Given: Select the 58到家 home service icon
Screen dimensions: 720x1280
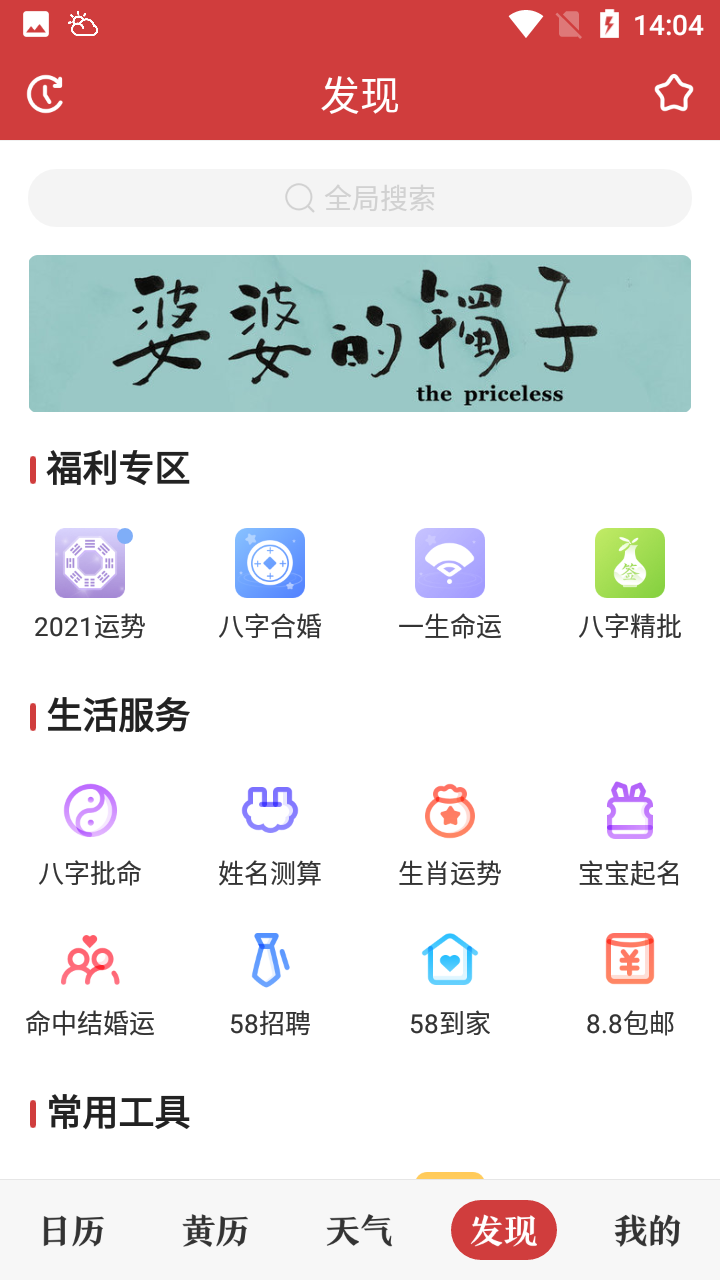Looking at the screenshot, I should click(450, 958).
